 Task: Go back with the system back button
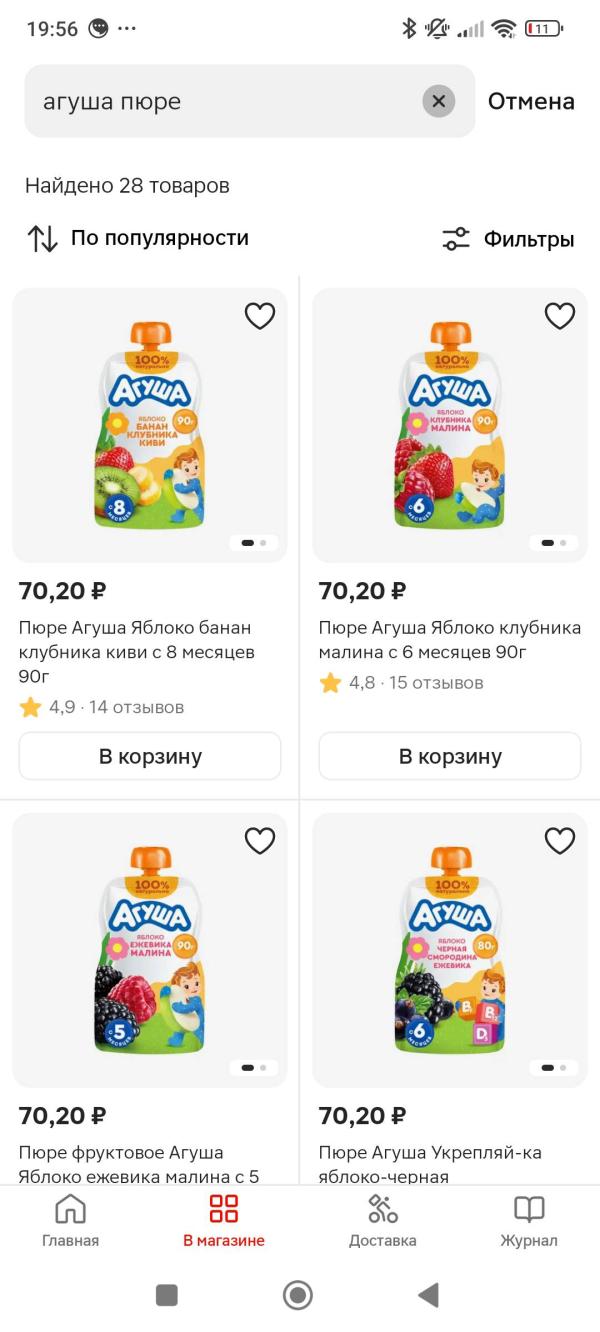tap(428, 1295)
